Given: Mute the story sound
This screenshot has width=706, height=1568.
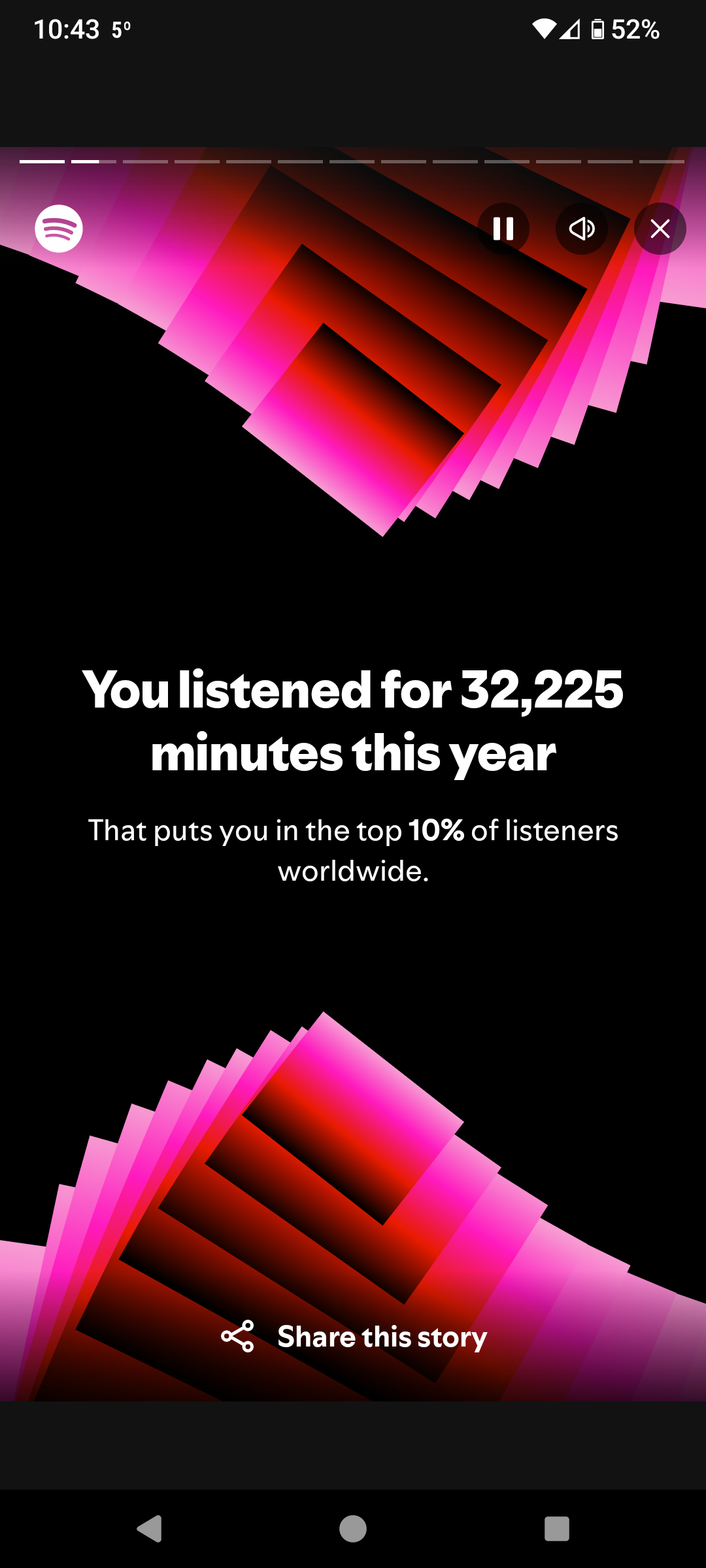Looking at the screenshot, I should 581,229.
